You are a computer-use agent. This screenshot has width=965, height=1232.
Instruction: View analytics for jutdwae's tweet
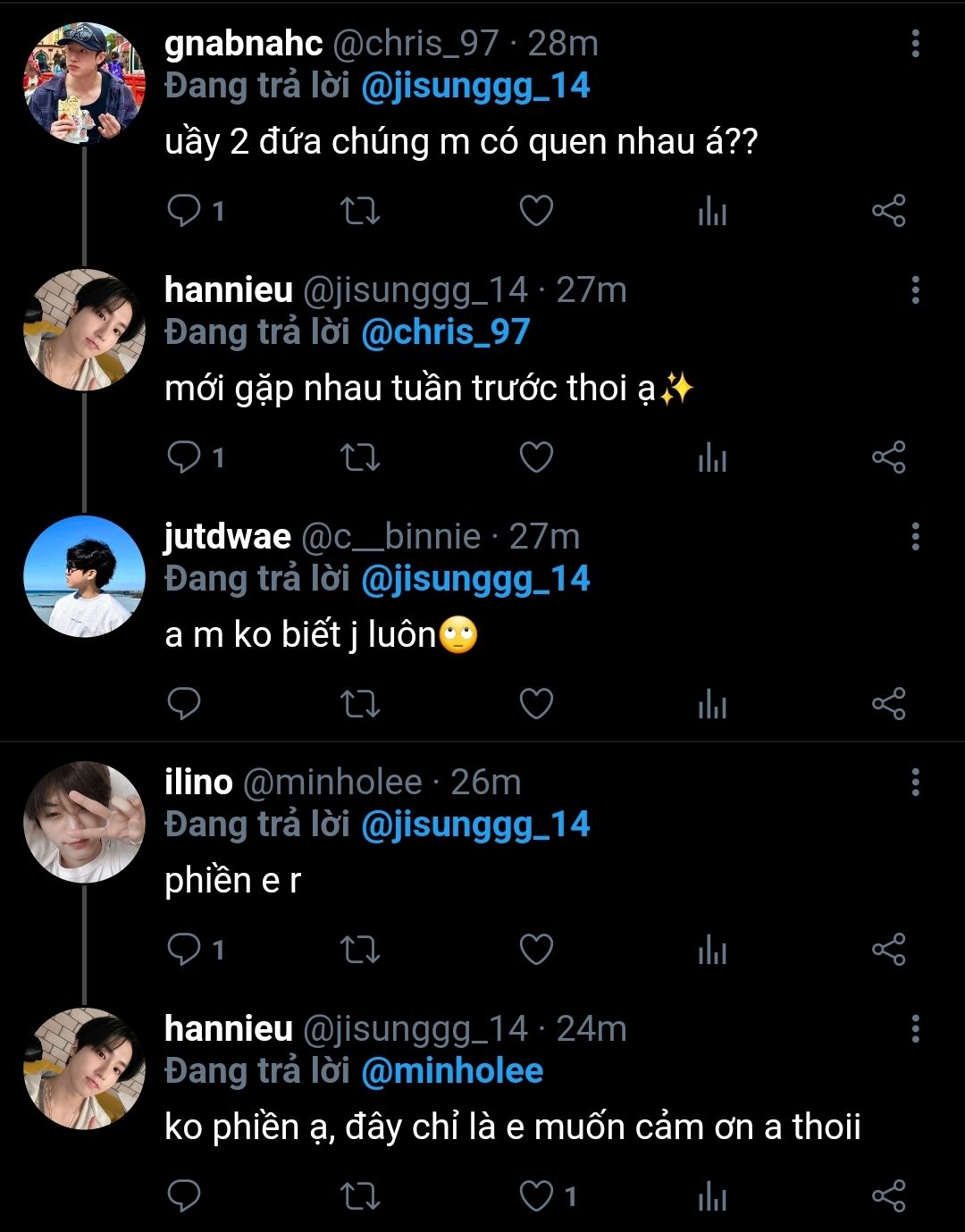pos(712,704)
